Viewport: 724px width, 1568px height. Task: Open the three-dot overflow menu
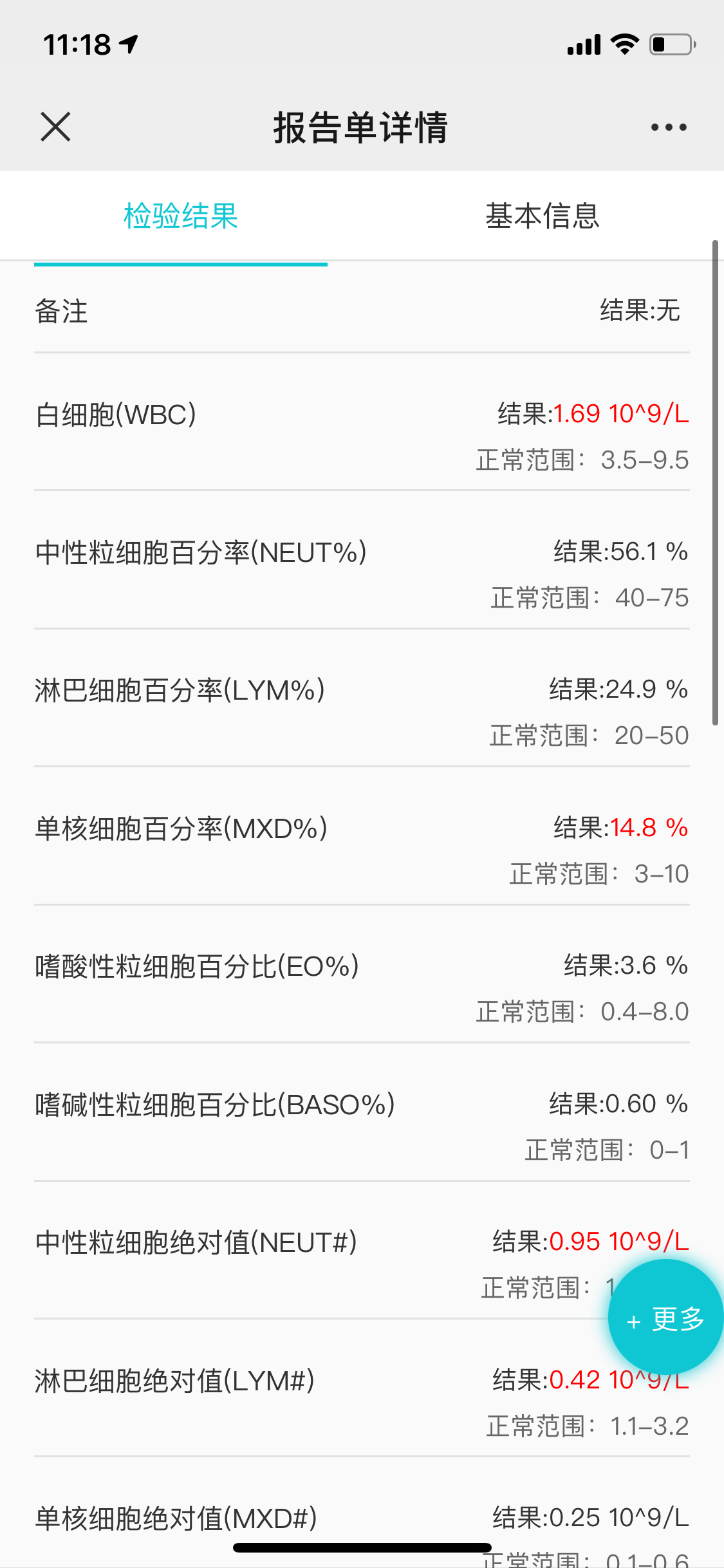(x=669, y=127)
